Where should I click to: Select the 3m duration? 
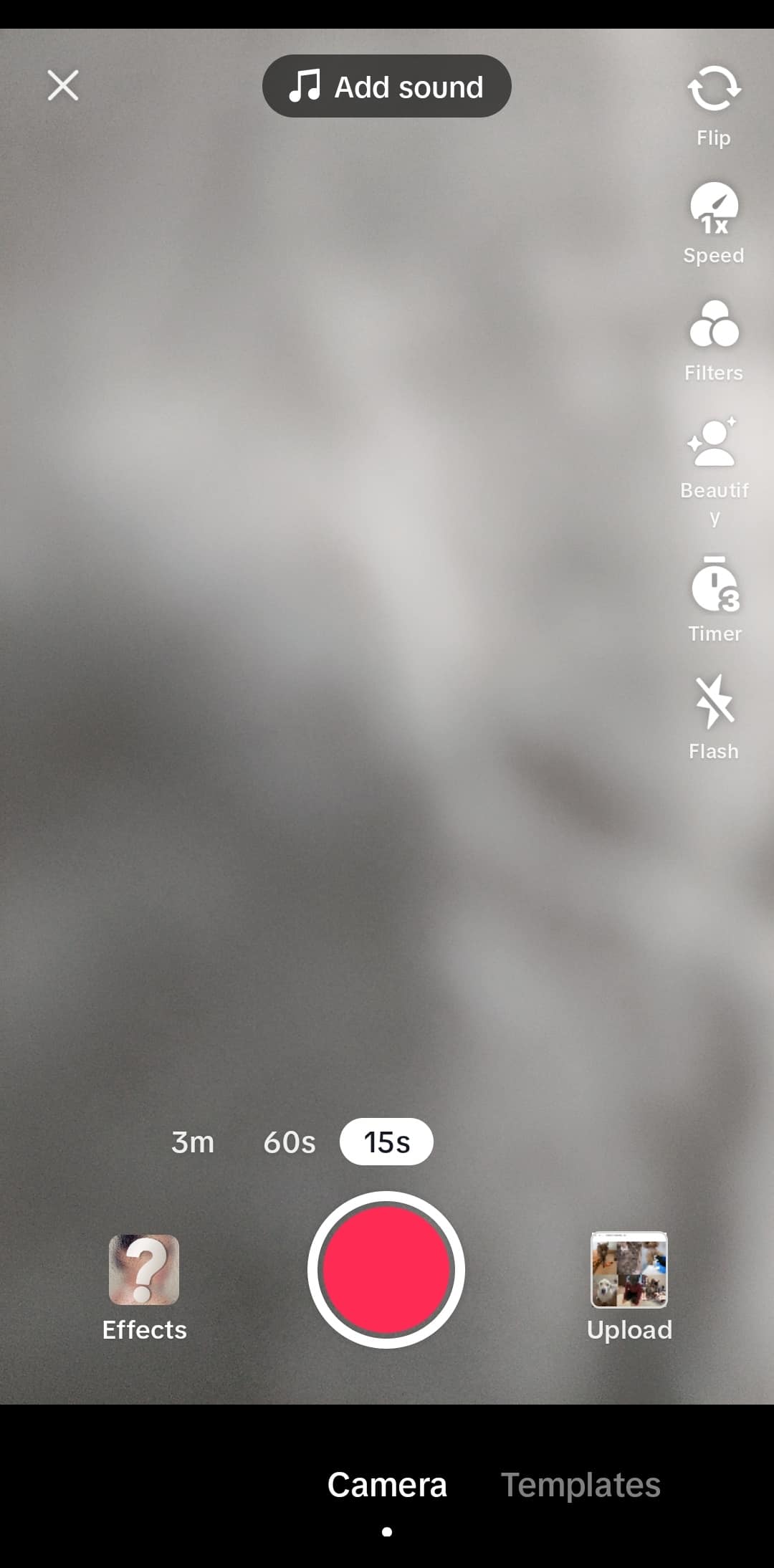pos(193,1142)
